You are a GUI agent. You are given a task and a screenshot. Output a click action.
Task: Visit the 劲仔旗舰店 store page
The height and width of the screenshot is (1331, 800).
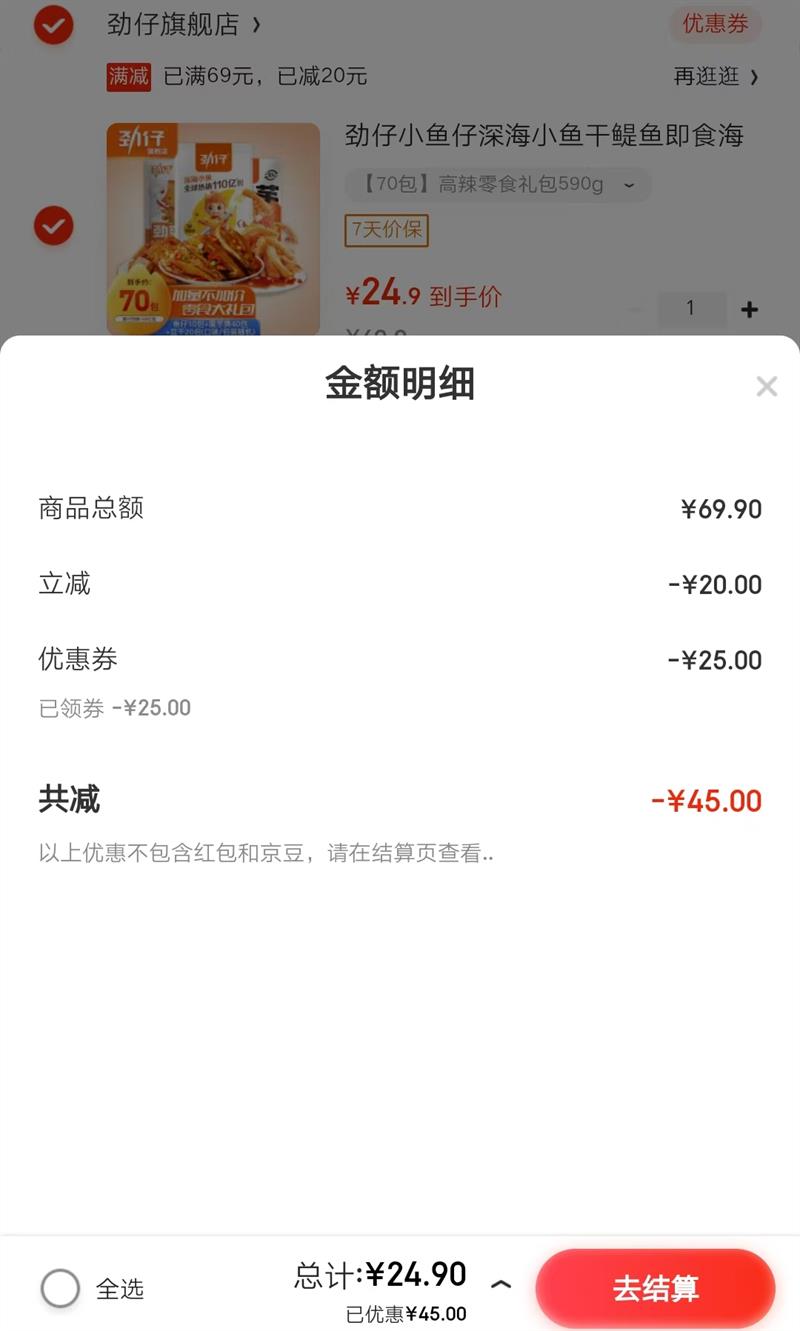point(180,25)
